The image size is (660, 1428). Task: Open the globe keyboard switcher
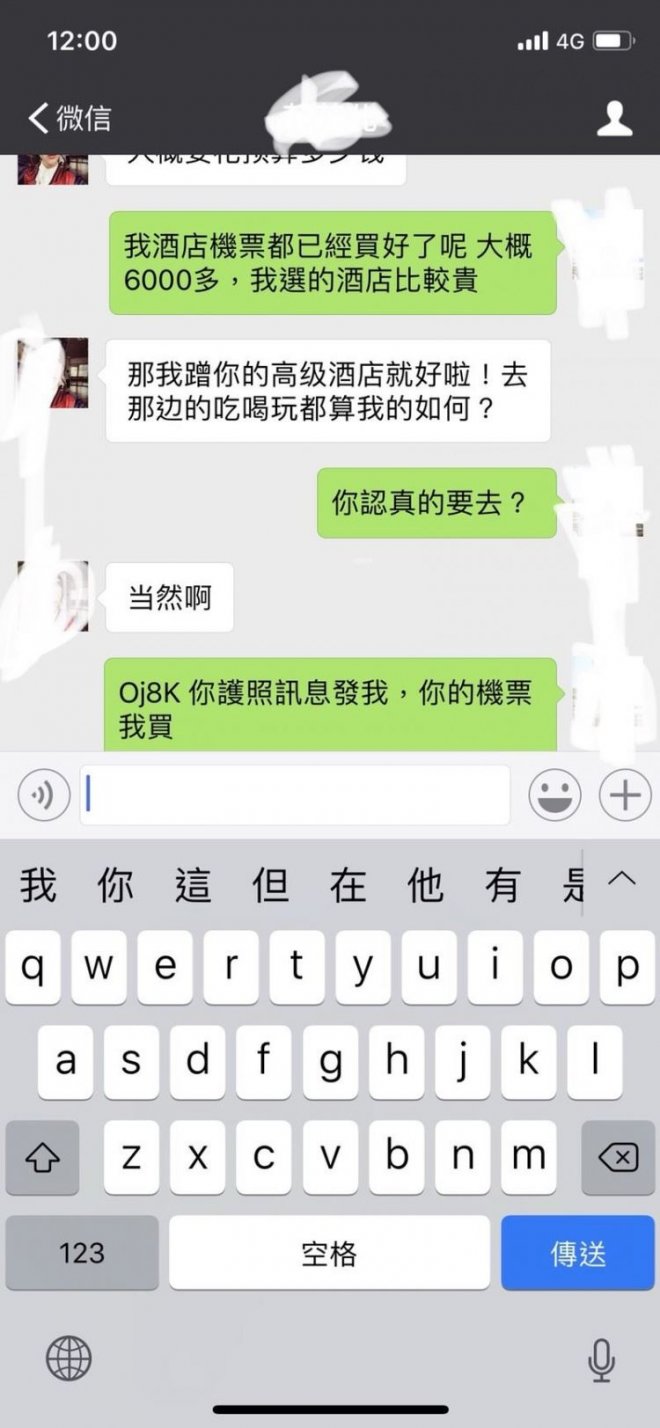pyautogui.click(x=69, y=1359)
